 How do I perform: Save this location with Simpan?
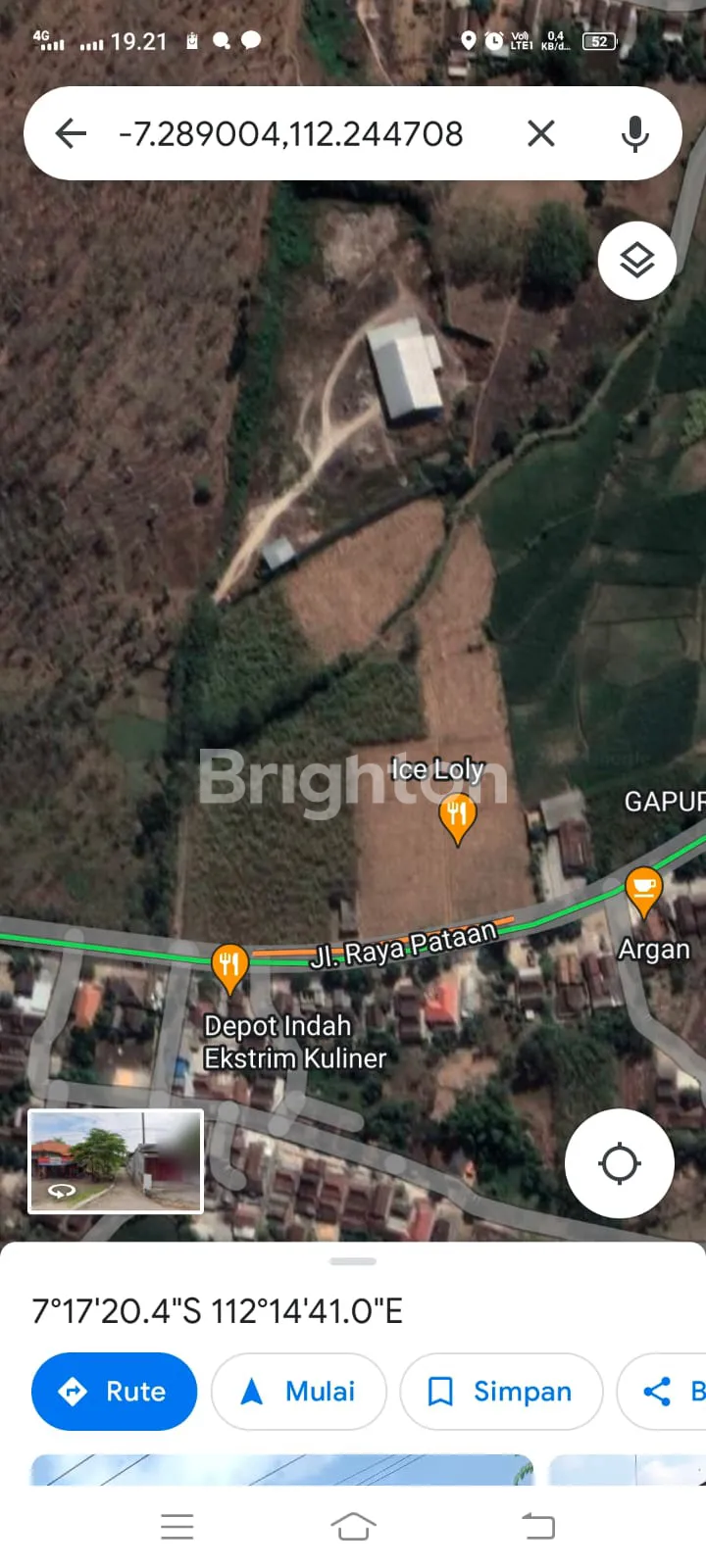pyautogui.click(x=501, y=1392)
